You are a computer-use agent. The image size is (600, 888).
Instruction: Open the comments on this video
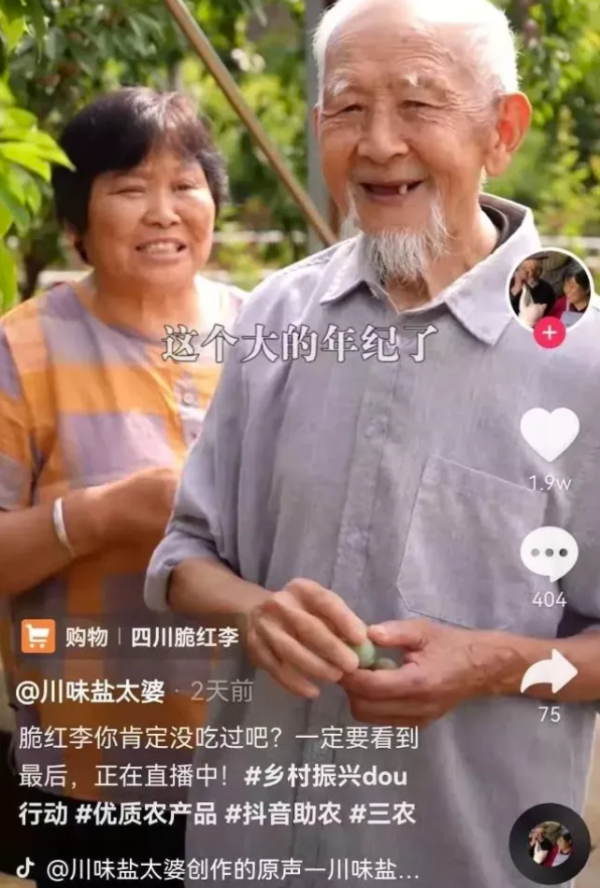[x=549, y=553]
